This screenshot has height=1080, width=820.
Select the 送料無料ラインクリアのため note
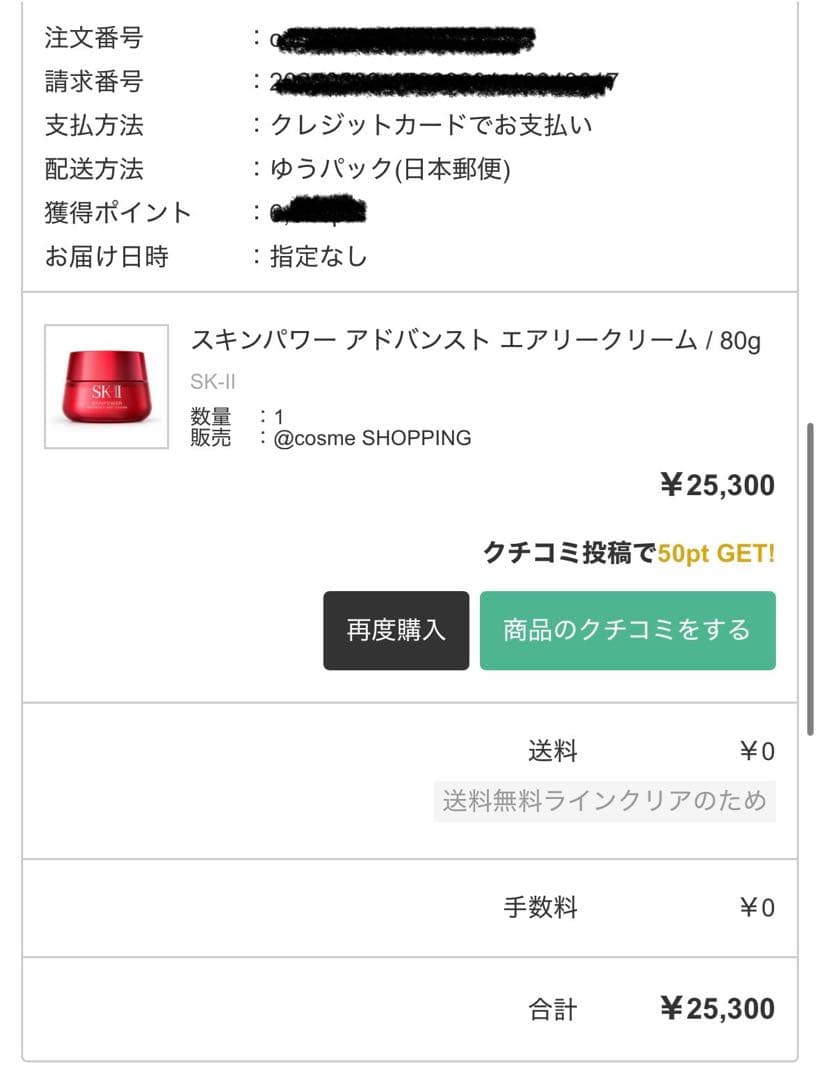(x=605, y=800)
